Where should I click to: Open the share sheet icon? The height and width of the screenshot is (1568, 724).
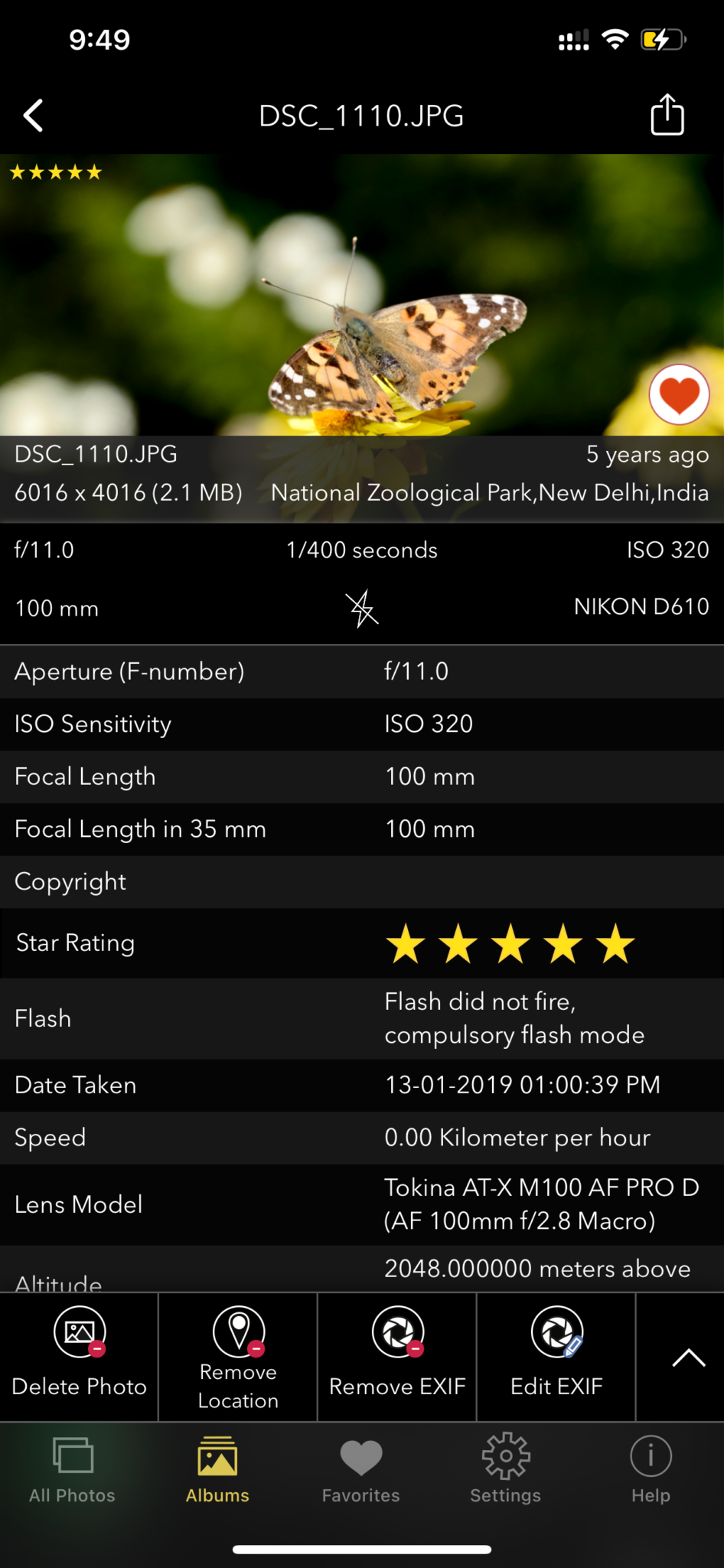[667, 115]
